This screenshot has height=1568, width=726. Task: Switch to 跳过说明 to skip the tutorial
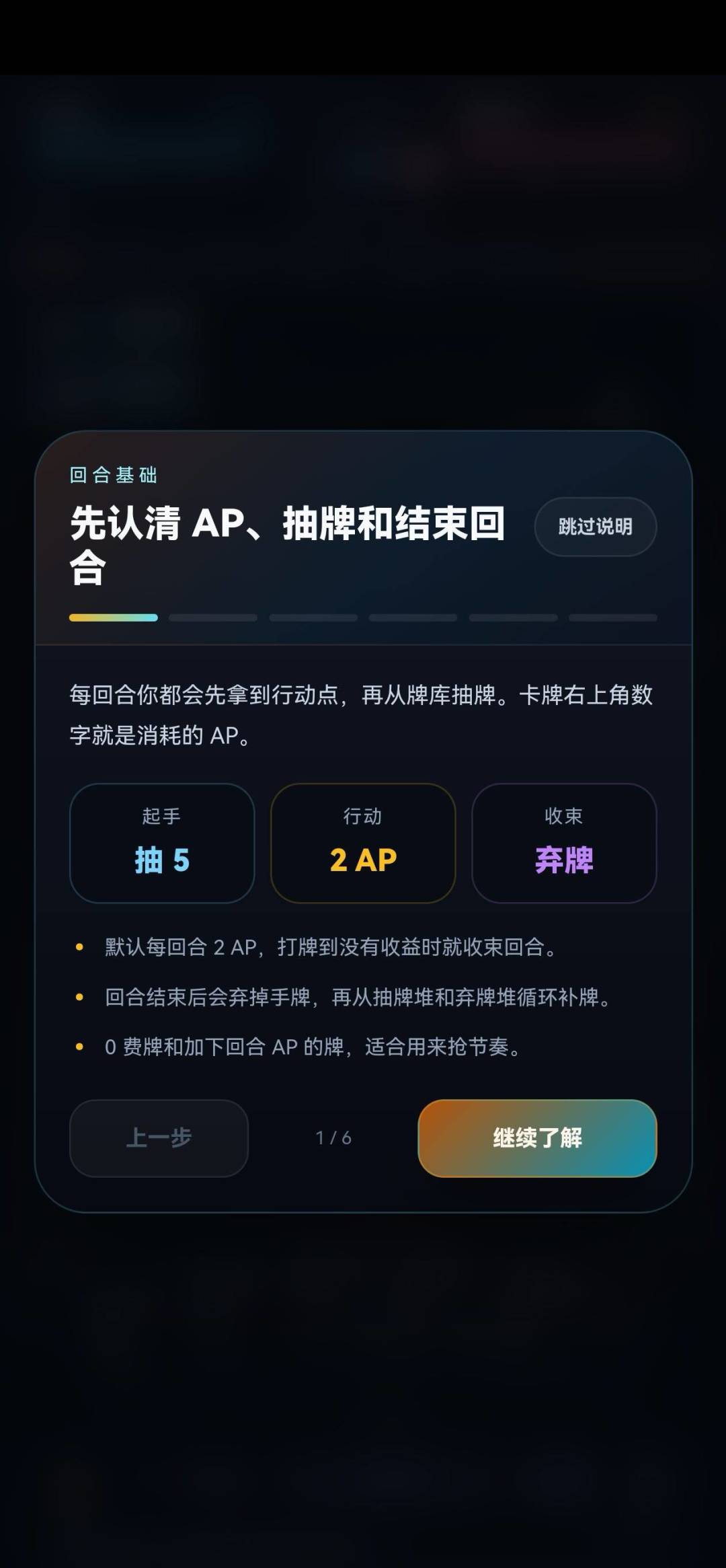(596, 527)
